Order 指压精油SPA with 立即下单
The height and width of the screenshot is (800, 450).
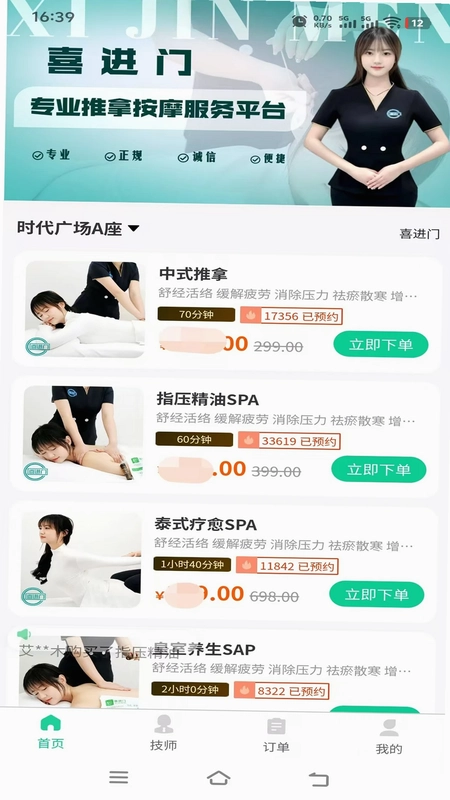point(379,469)
